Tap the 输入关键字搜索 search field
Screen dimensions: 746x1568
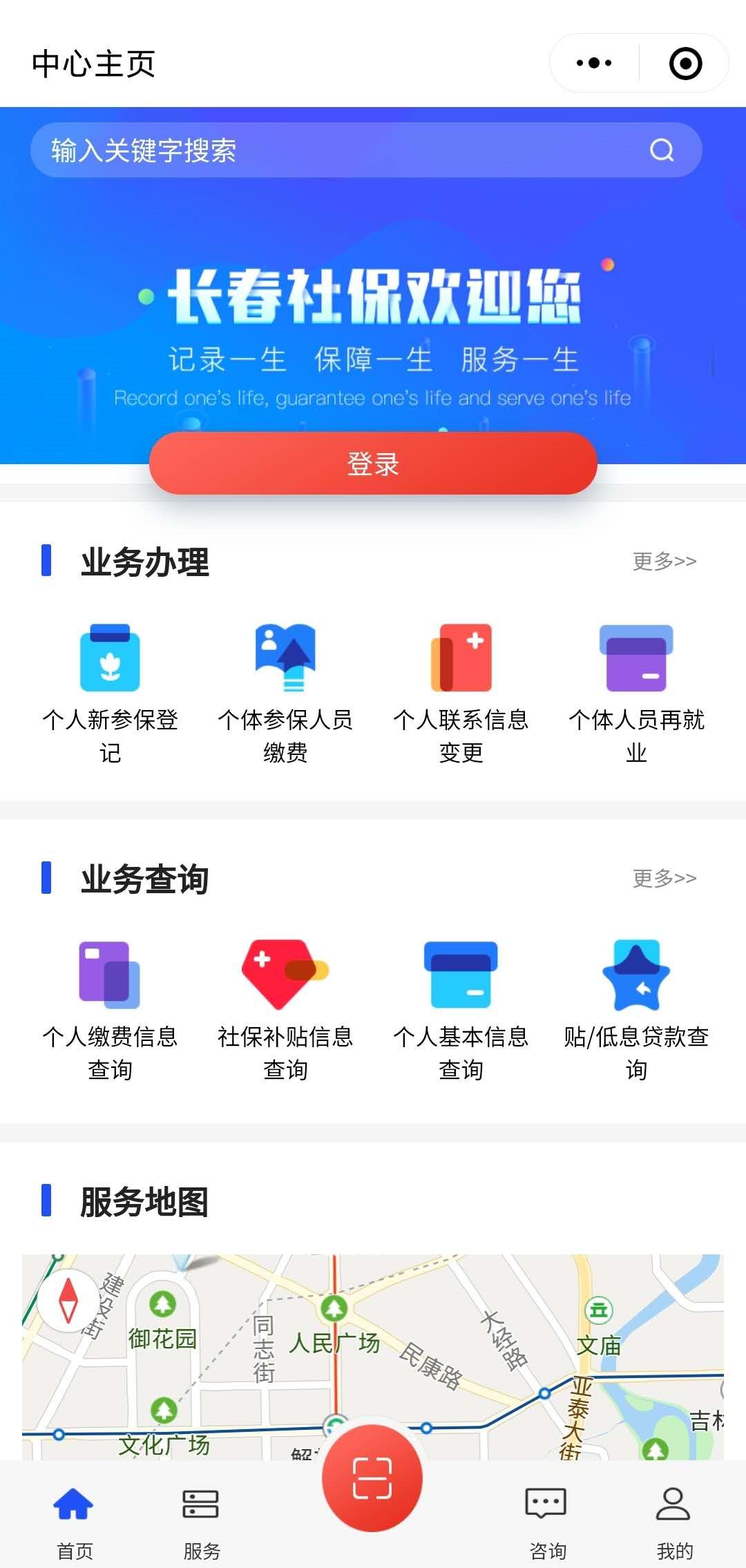345,150
